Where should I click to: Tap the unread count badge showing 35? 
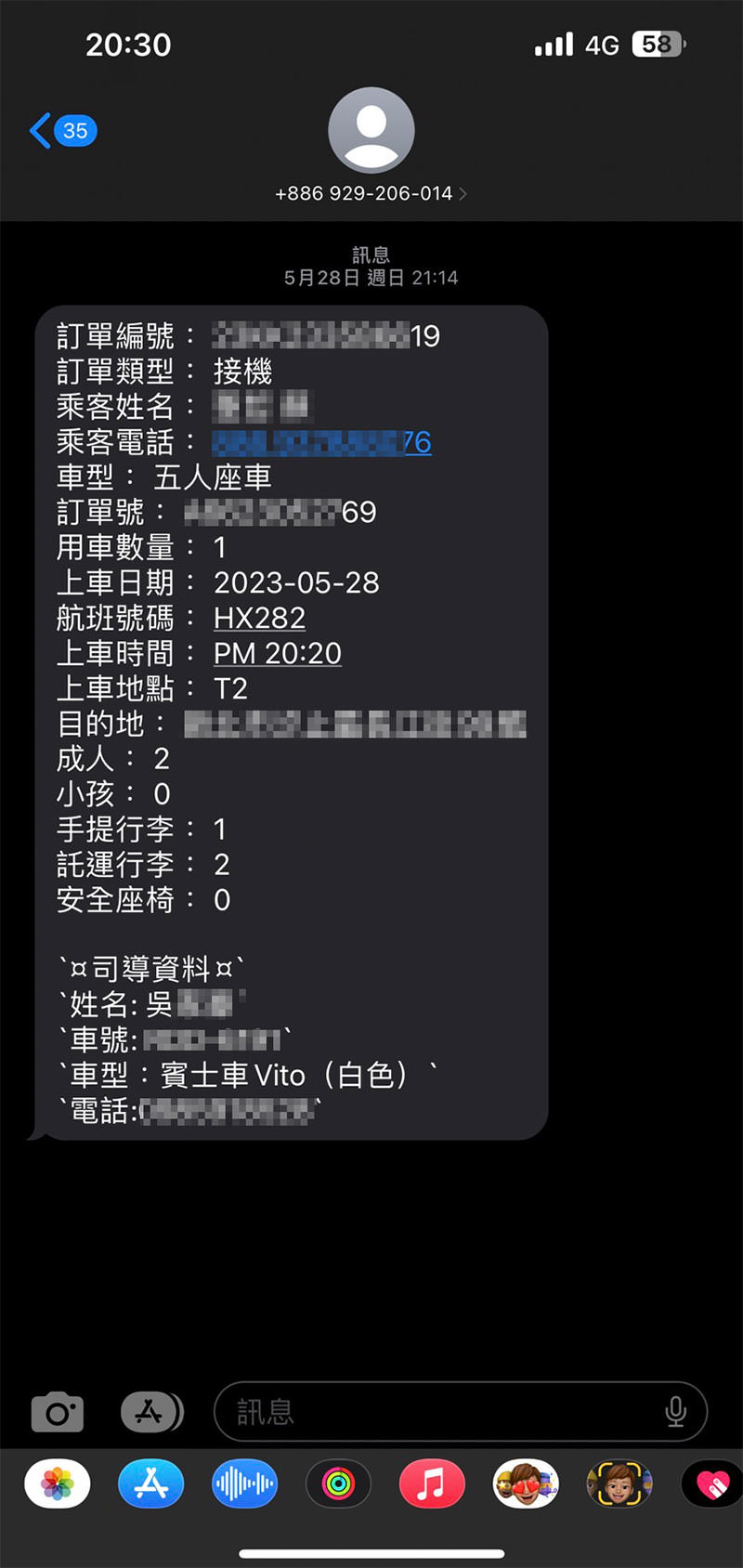[74, 131]
